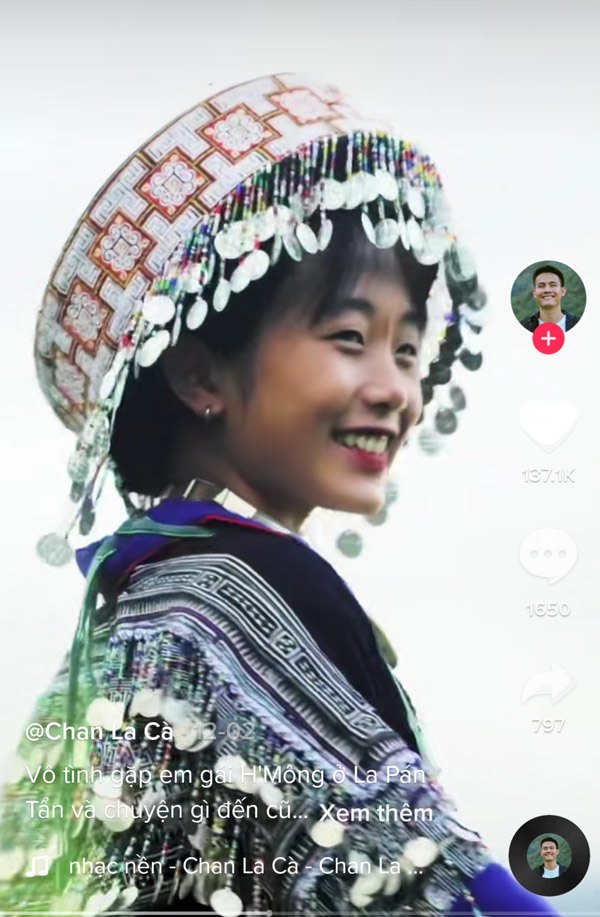This screenshot has width=600, height=917.
Task: Open the creator's profile picture
Action: [547, 295]
